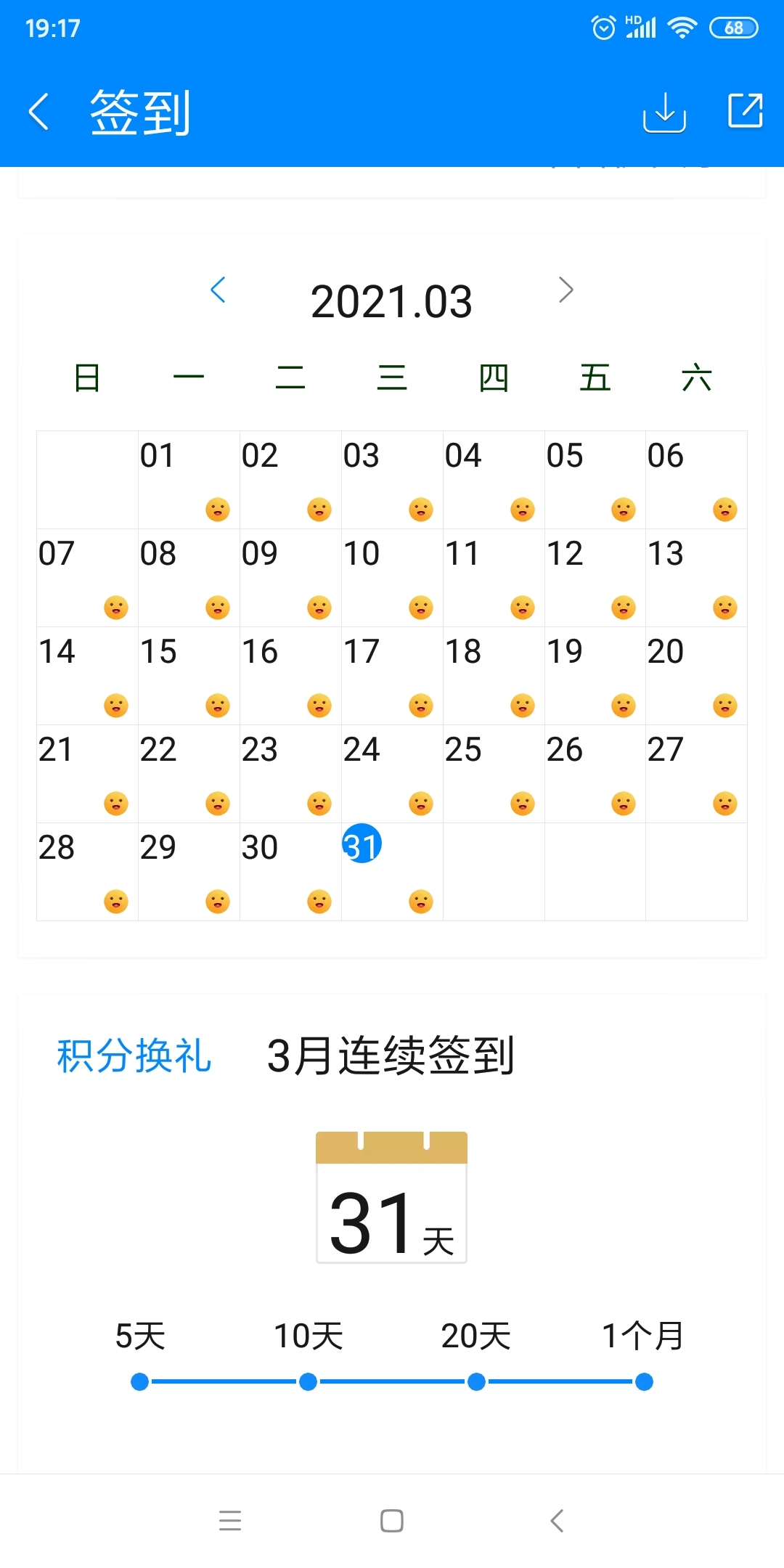
Task: Open the 积分换礼 link
Action: pyautogui.click(x=134, y=1055)
